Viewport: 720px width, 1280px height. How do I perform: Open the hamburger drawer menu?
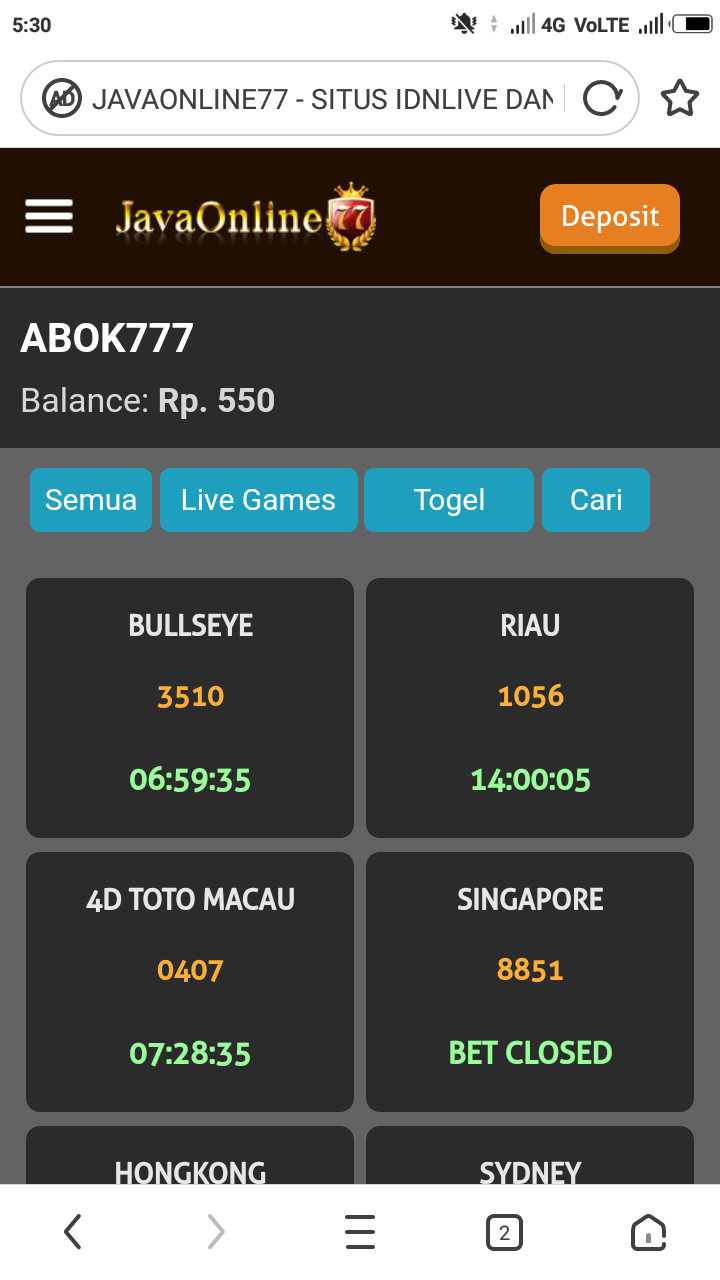pyautogui.click(x=49, y=216)
